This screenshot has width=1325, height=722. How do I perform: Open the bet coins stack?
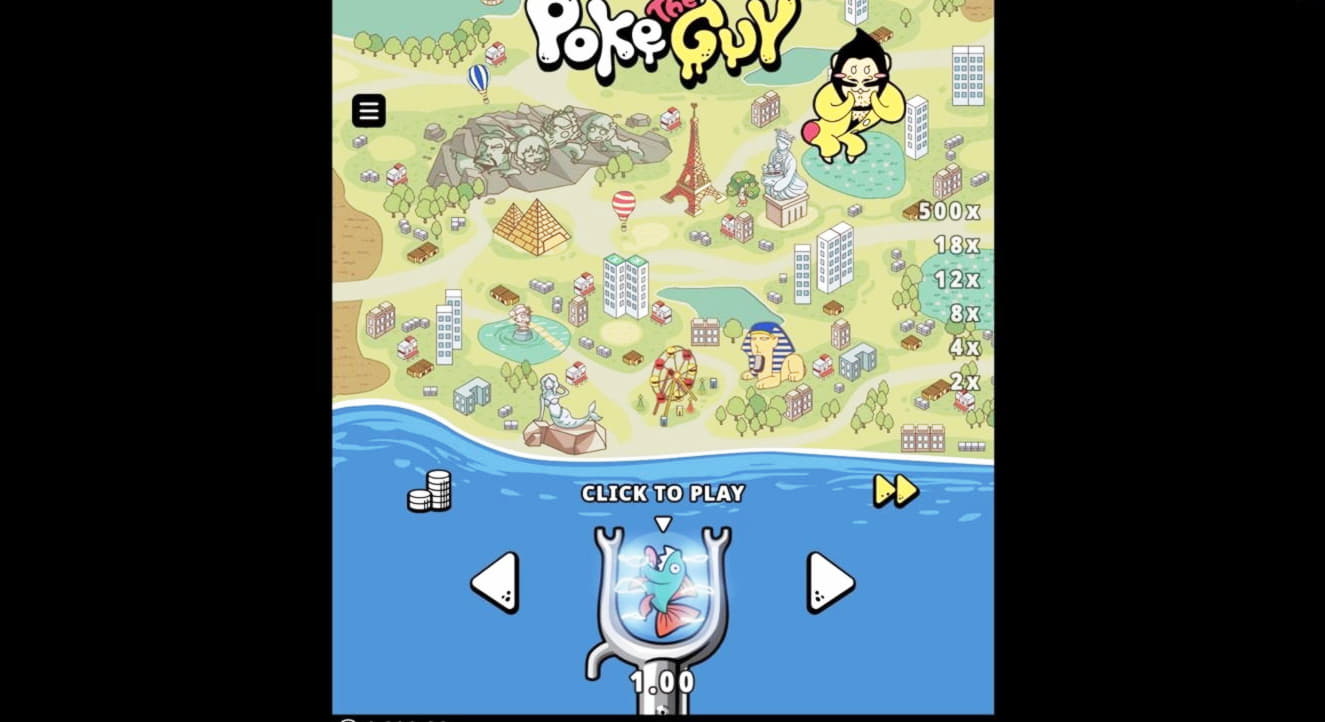[x=429, y=491]
